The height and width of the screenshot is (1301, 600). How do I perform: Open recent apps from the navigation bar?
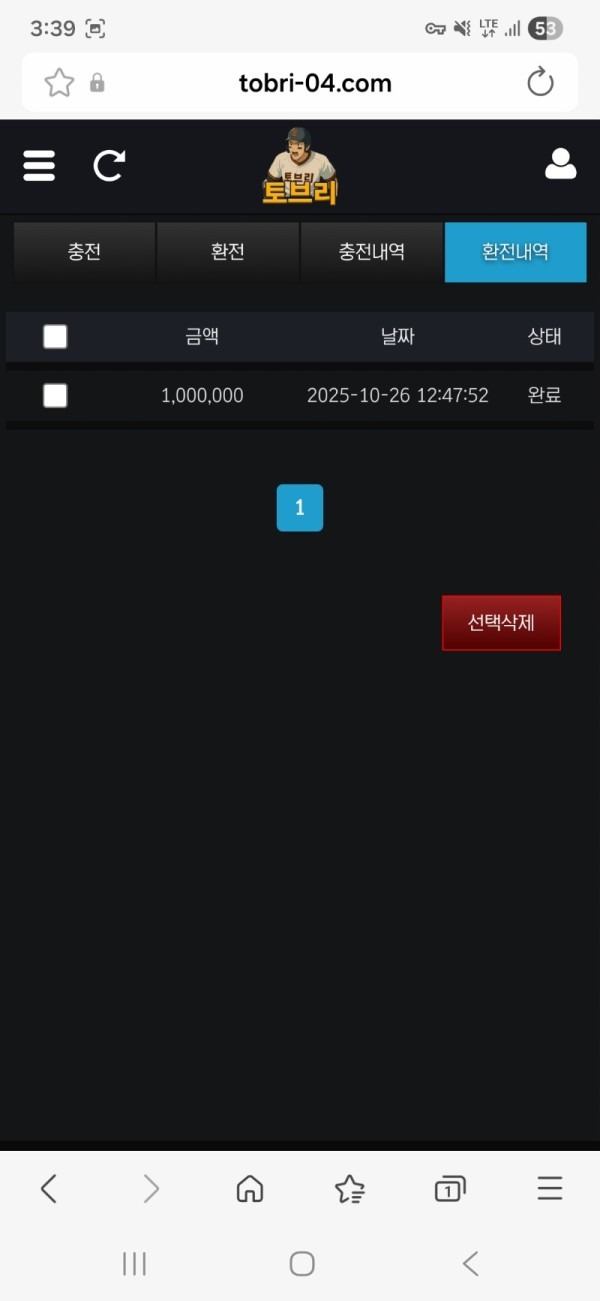tap(134, 1264)
